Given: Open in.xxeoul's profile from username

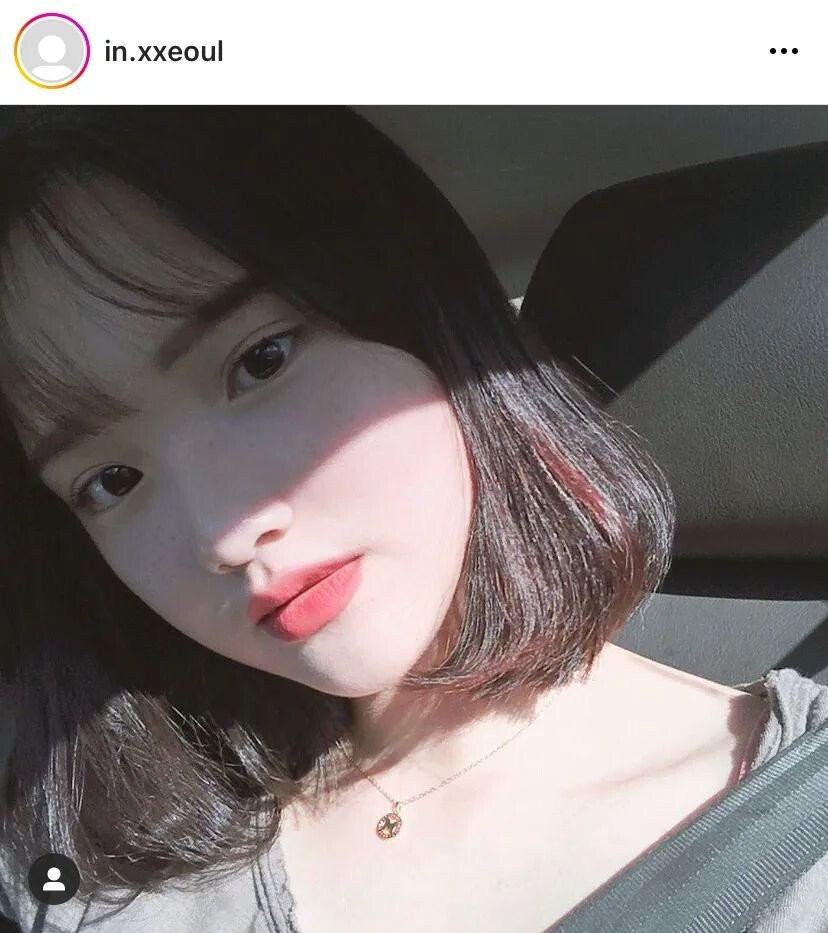Looking at the screenshot, I should pyautogui.click(x=164, y=51).
